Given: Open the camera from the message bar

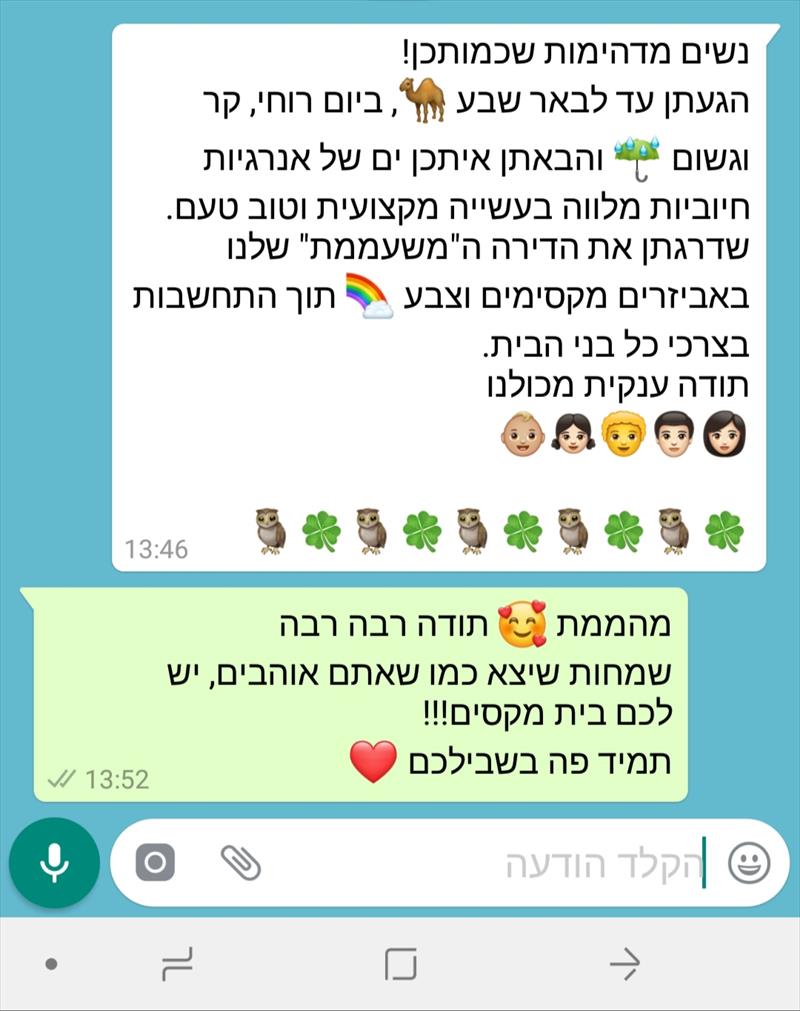Looking at the screenshot, I should (155, 862).
